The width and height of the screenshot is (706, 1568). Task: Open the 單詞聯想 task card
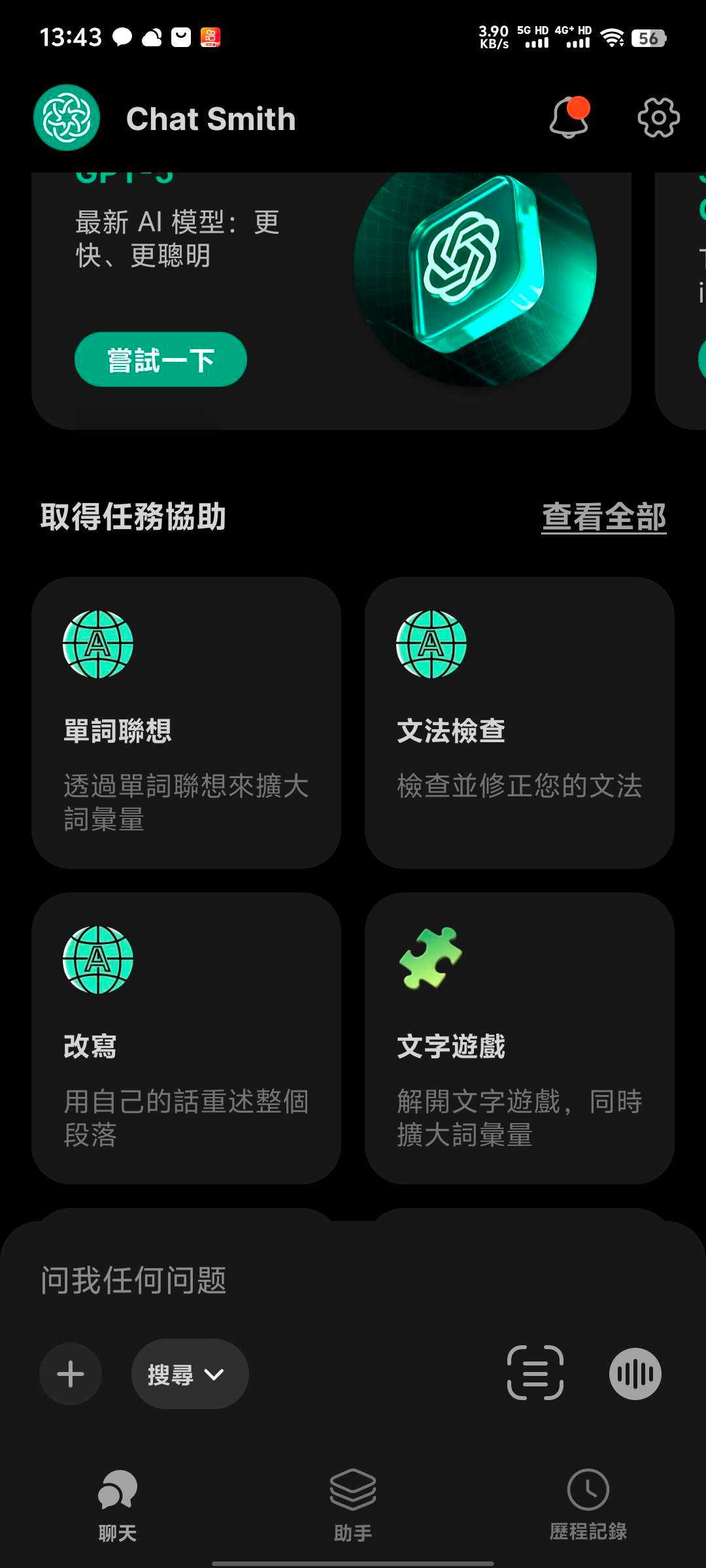(186, 723)
